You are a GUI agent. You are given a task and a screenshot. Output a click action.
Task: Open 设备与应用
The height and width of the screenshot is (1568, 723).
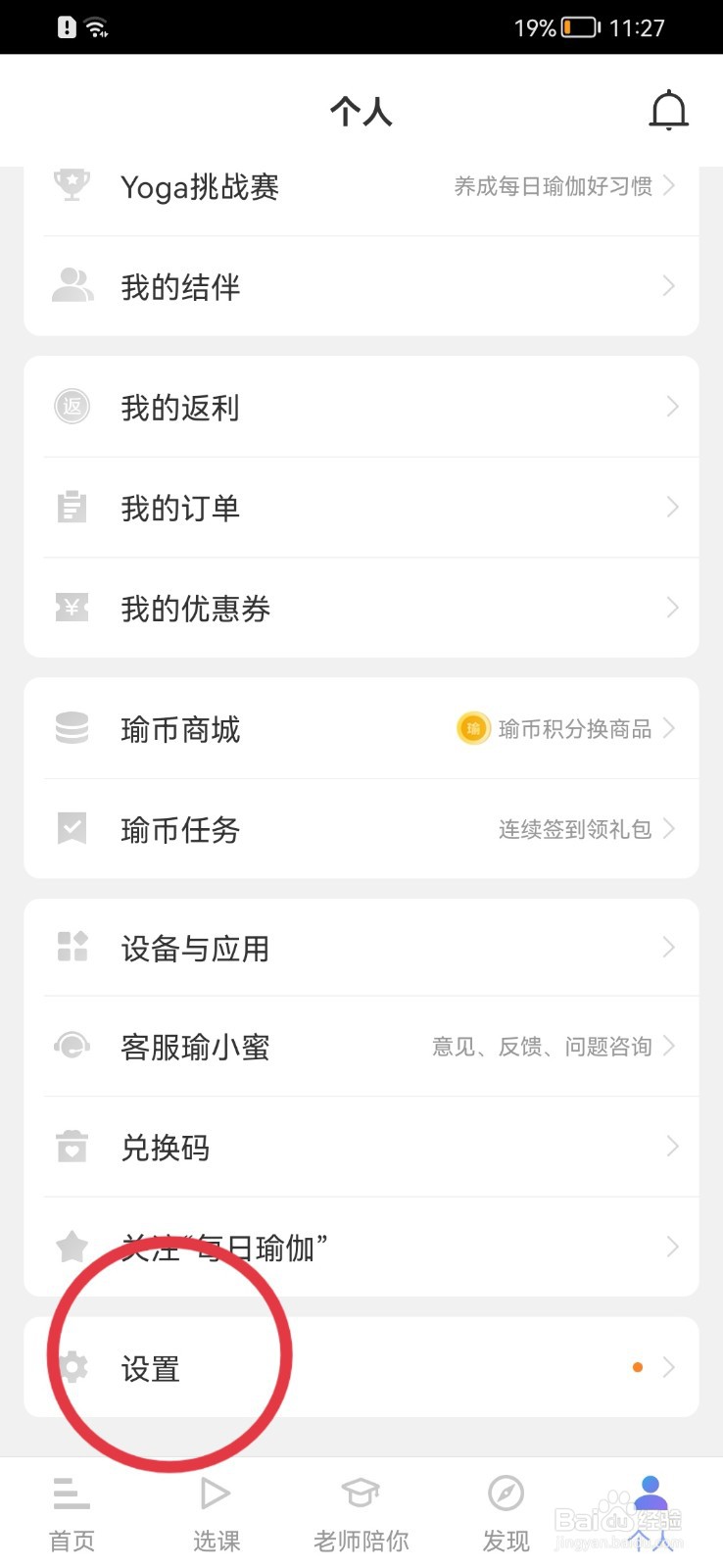[x=361, y=948]
